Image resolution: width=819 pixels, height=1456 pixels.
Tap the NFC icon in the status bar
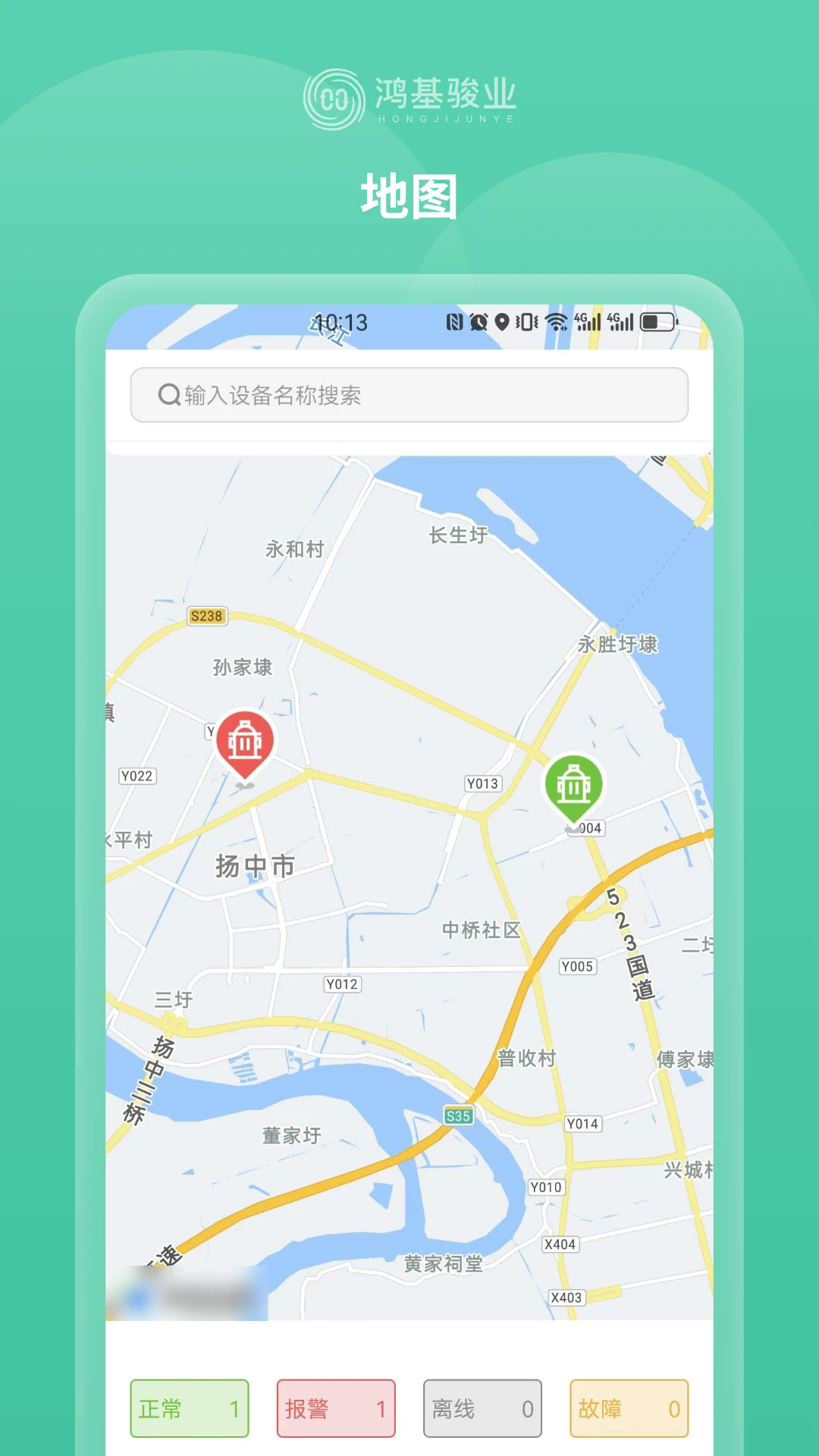[453, 322]
